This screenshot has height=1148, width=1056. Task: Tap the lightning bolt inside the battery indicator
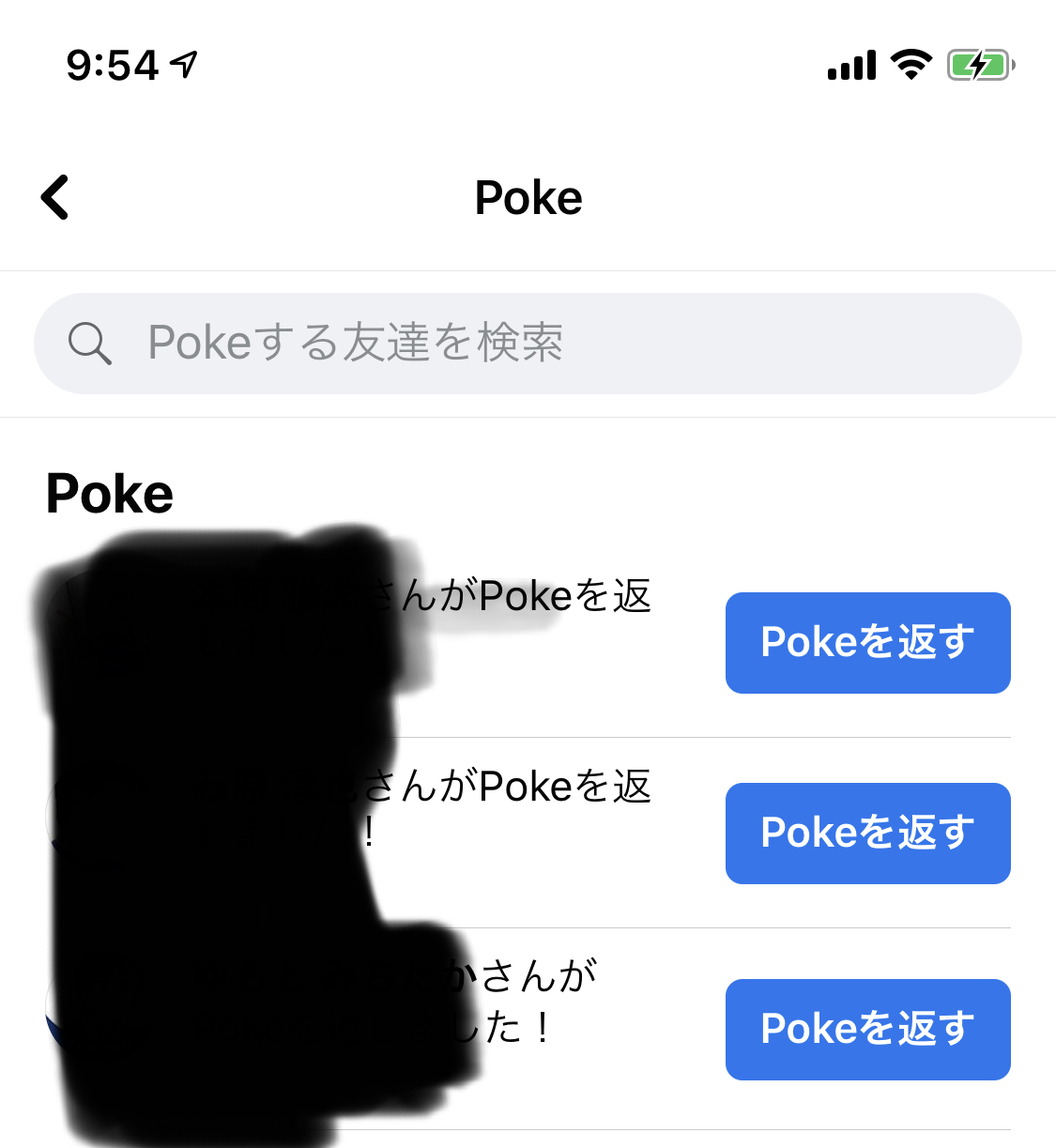coord(979,64)
